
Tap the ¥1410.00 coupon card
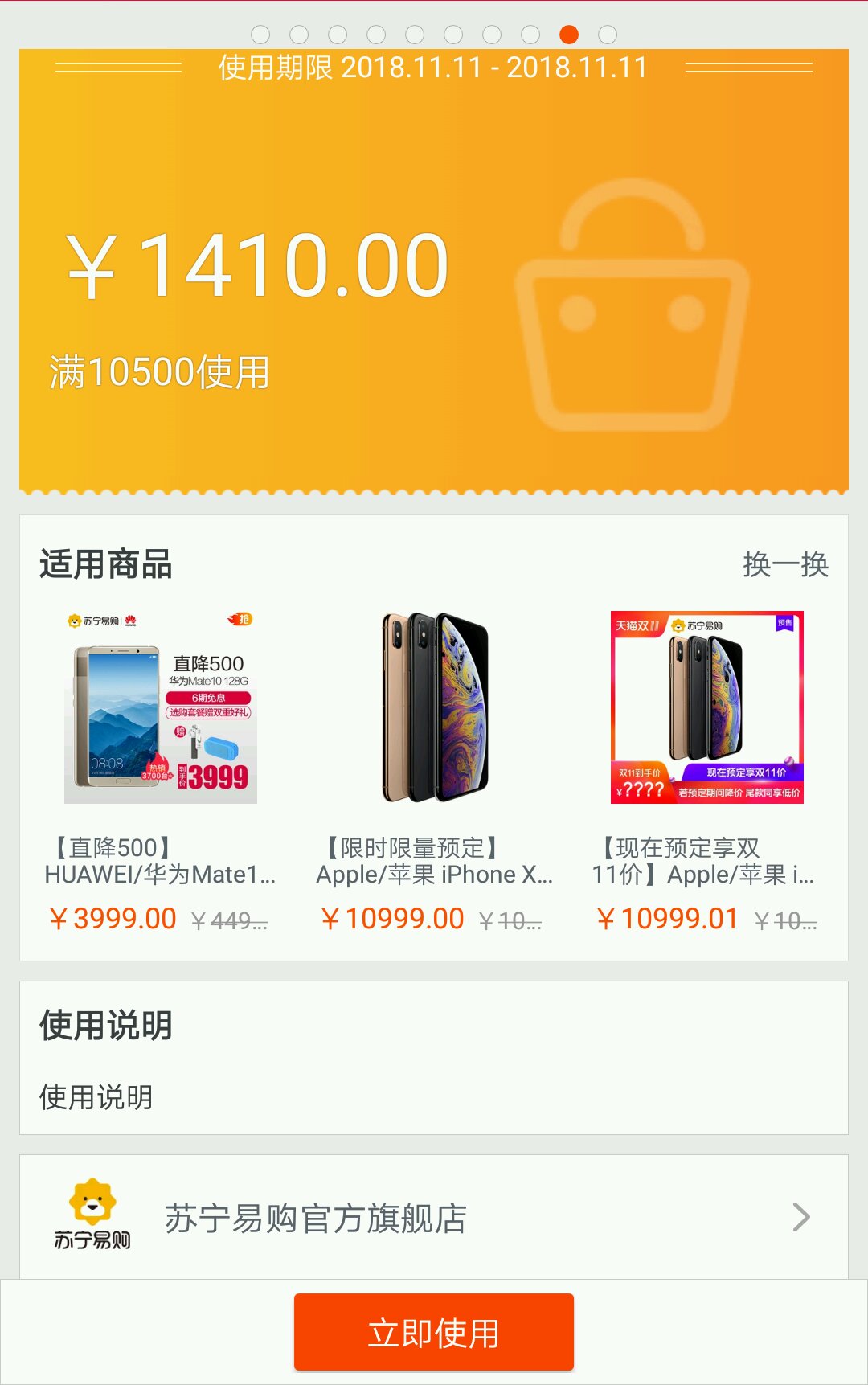(434, 272)
